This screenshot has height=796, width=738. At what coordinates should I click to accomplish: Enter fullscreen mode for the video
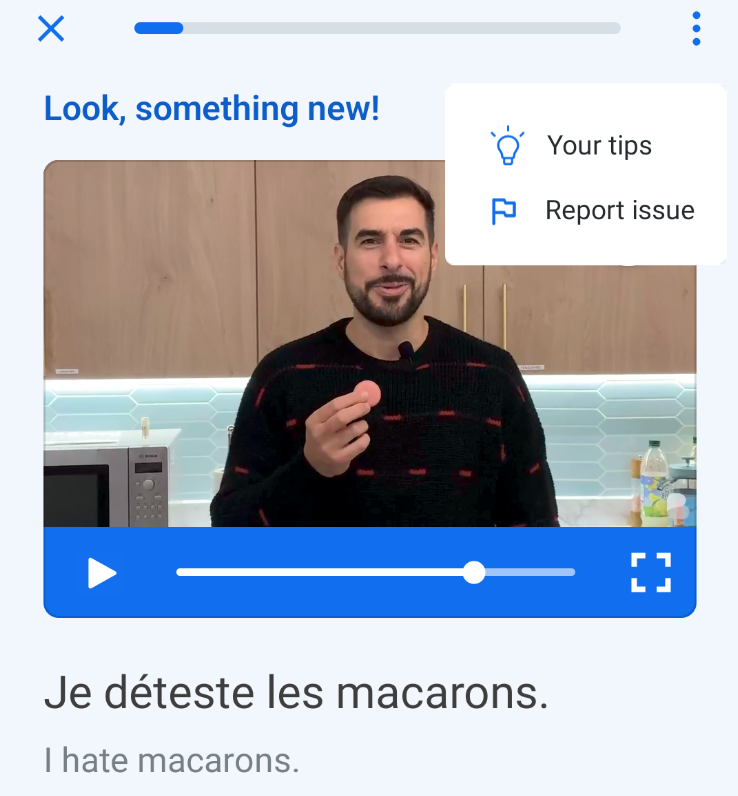[651, 572]
